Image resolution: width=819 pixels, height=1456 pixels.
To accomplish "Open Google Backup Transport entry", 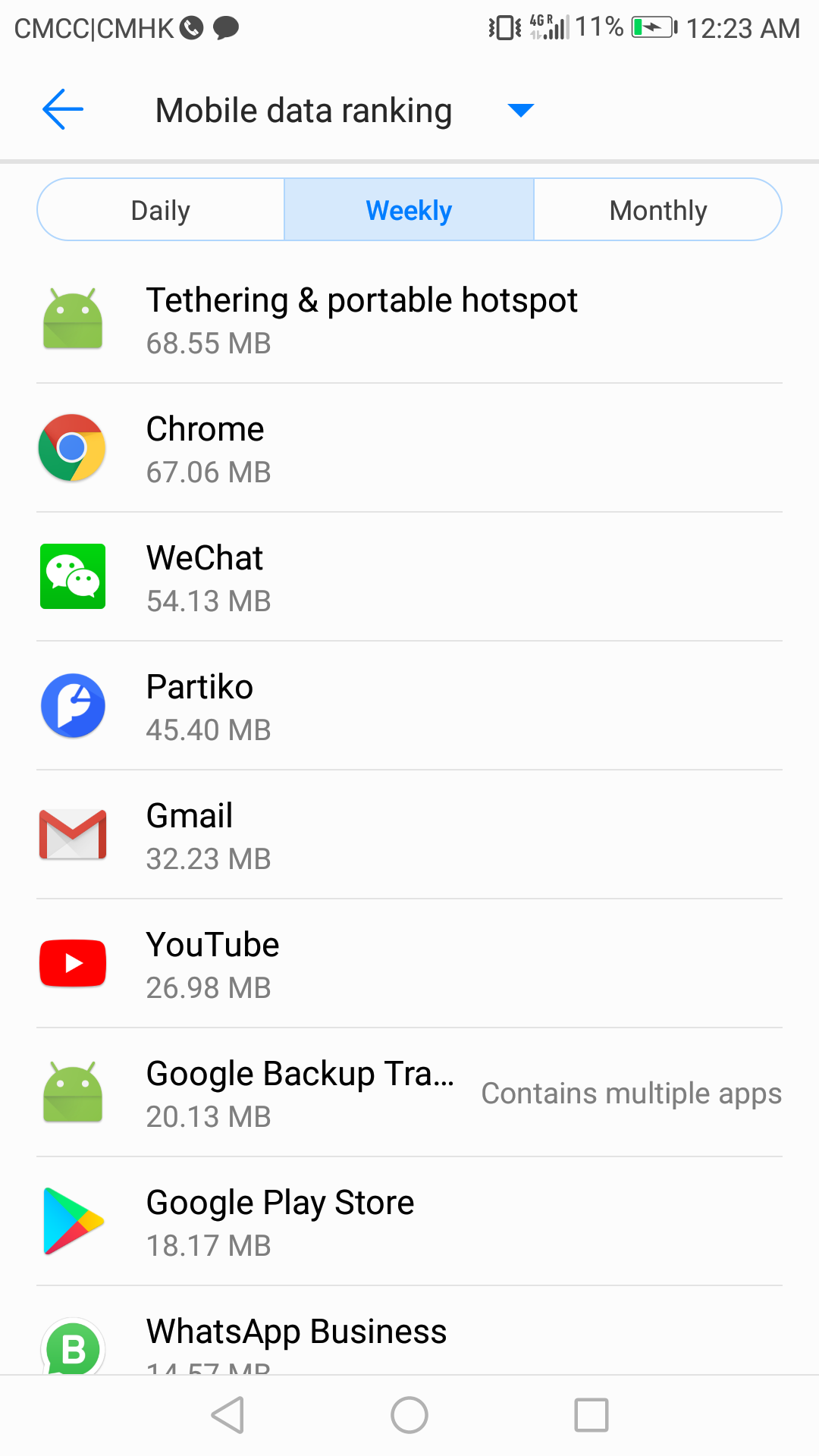I will point(409,1093).
